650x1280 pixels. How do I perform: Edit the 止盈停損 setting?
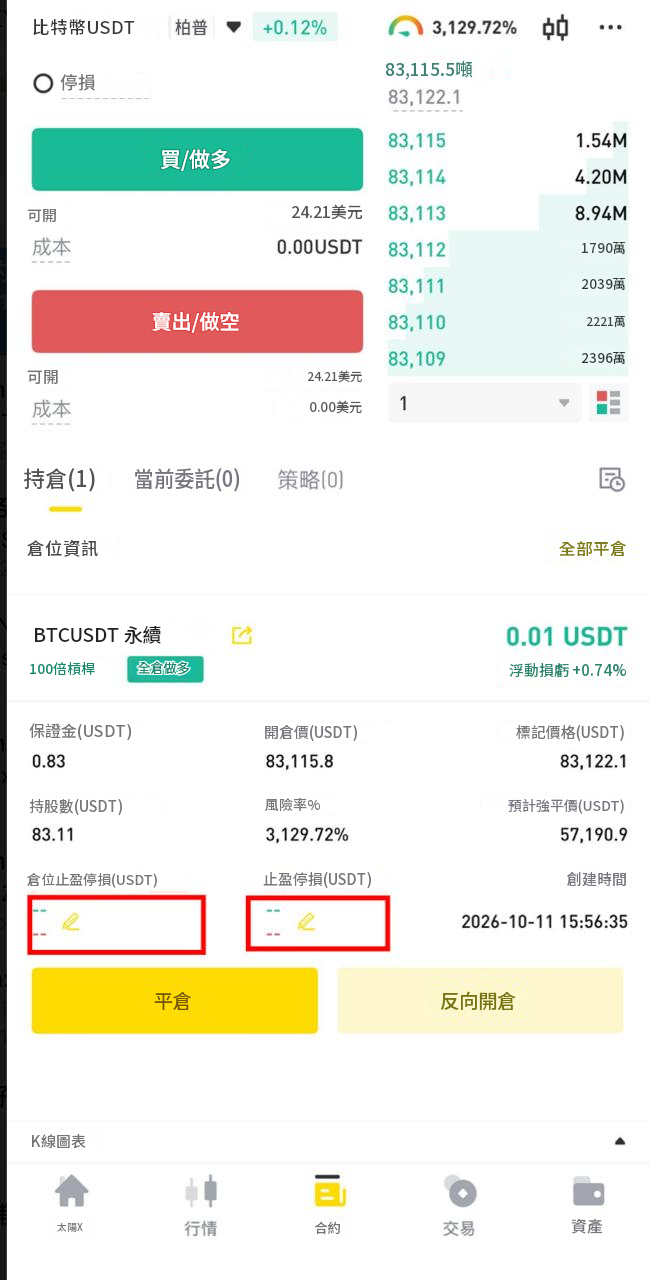pos(306,922)
